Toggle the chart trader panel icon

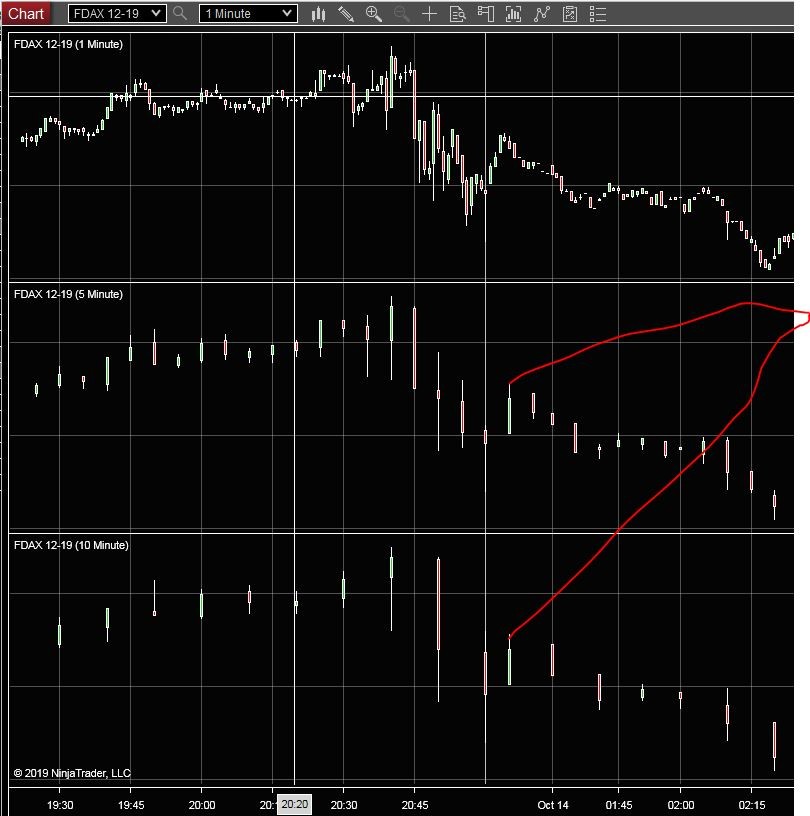(x=486, y=13)
